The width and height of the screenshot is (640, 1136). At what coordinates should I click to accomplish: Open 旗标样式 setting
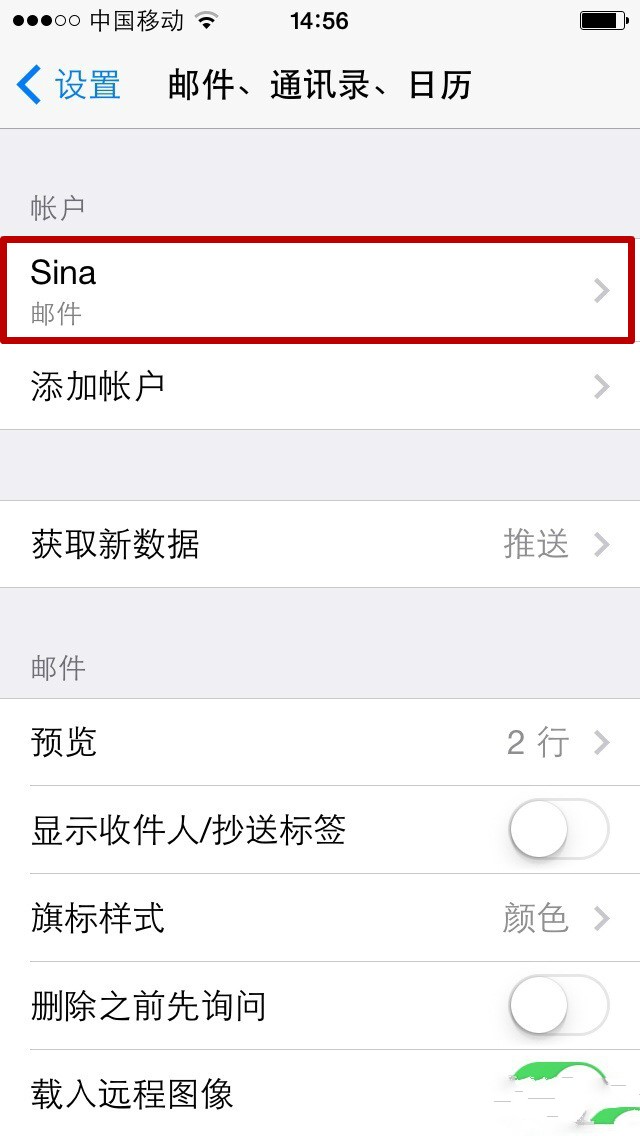point(320,918)
